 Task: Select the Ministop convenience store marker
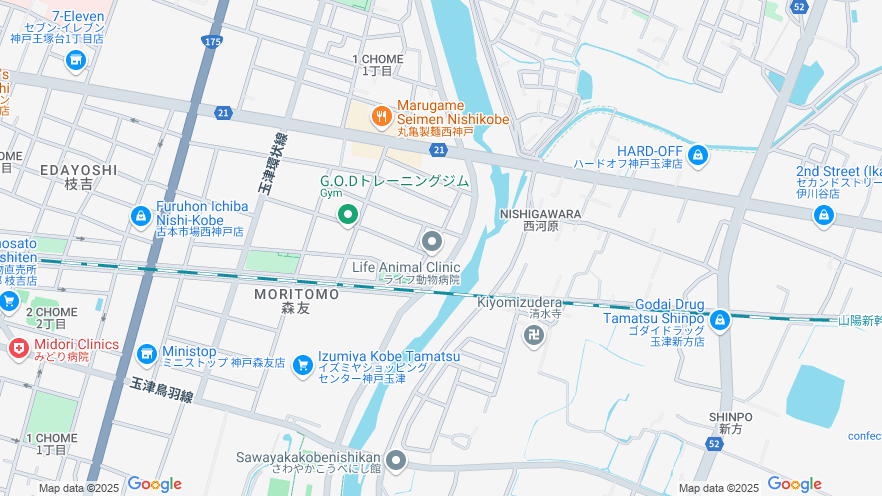coord(147,354)
